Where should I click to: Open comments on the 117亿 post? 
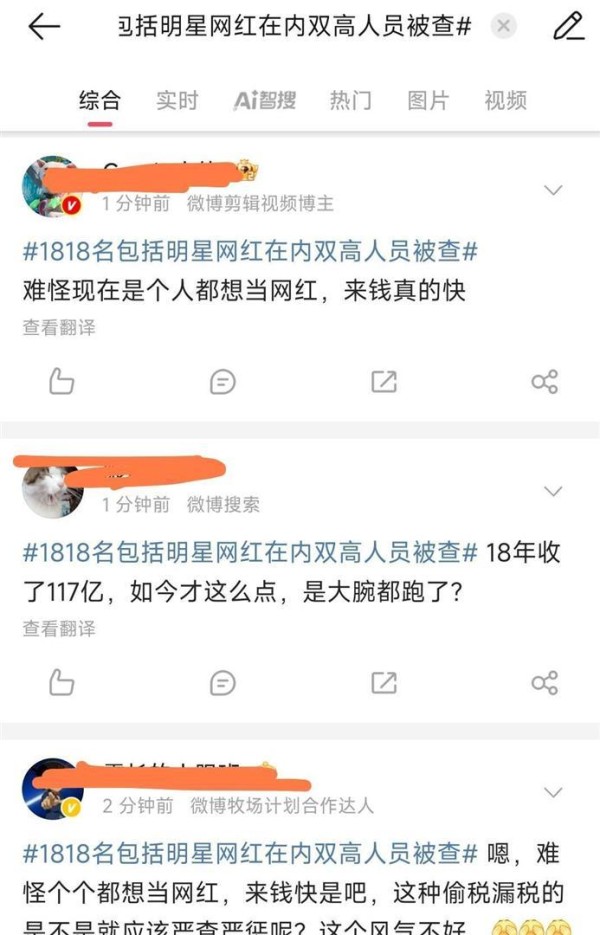(x=222, y=683)
